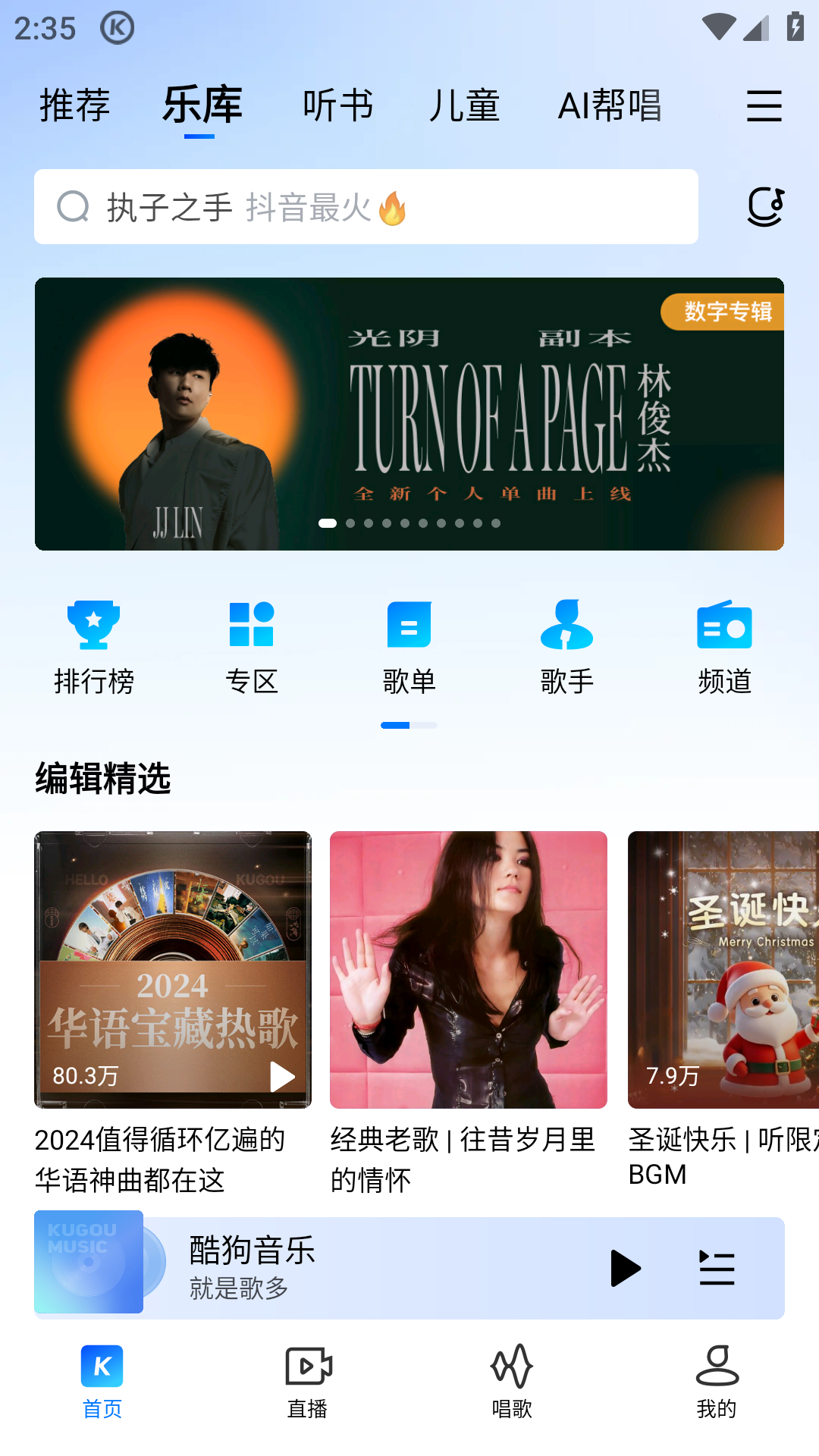Tap the search box showing 执子之手

coord(366,207)
